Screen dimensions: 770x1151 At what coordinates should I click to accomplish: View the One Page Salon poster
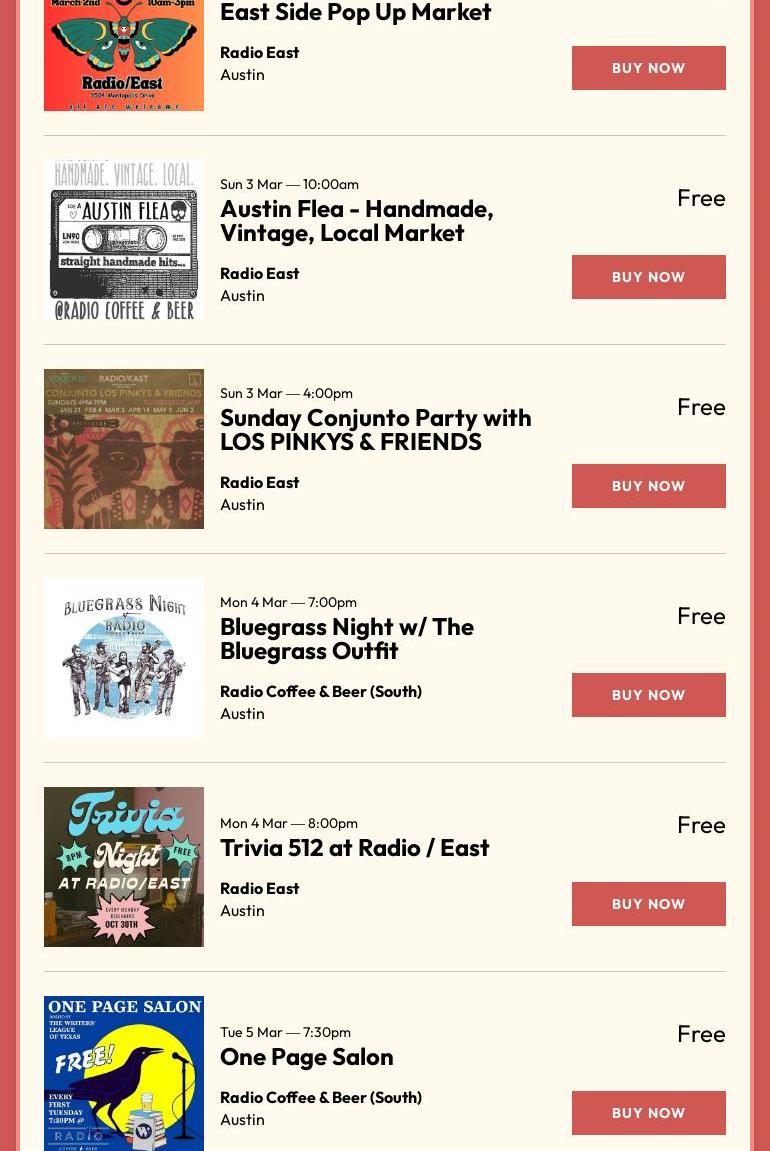tap(124, 1073)
